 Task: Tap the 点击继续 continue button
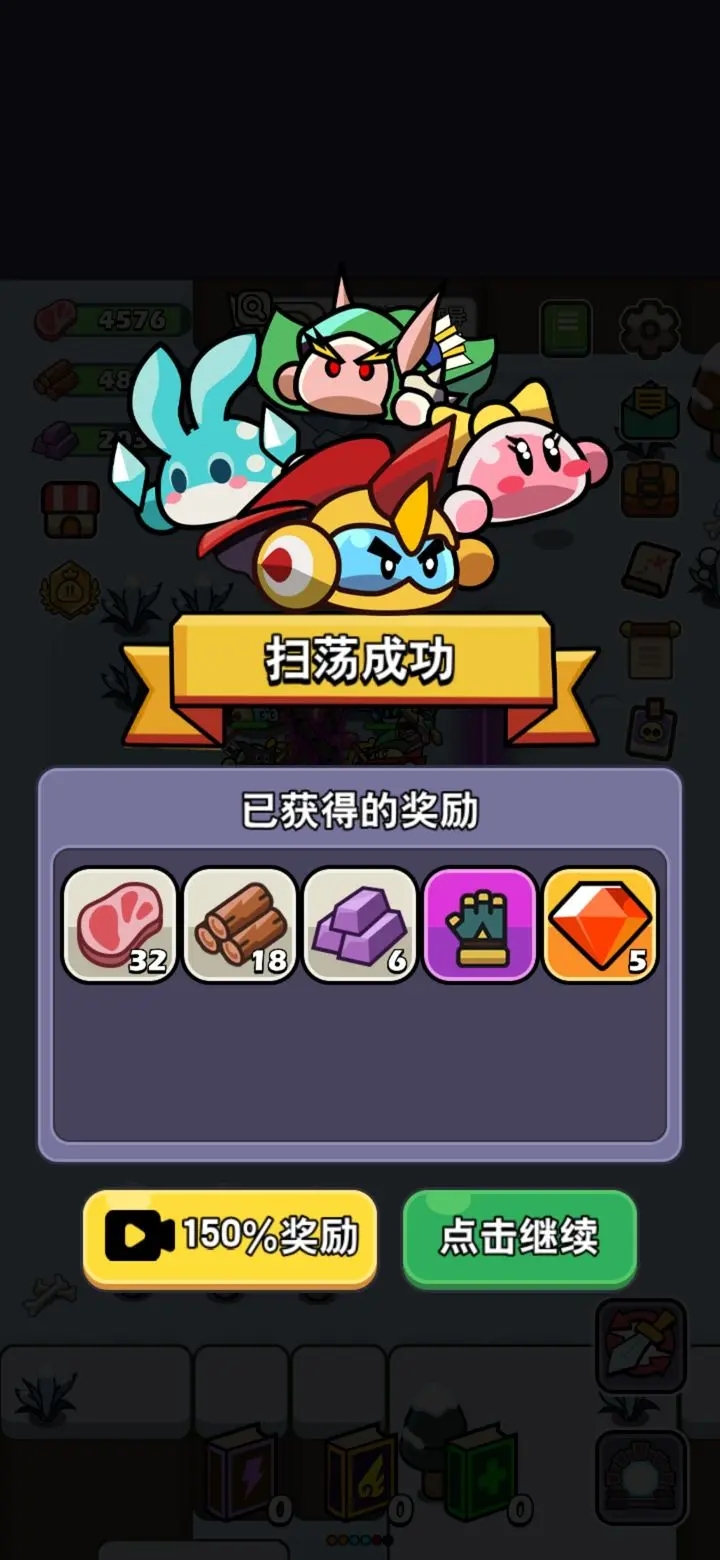[519, 1238]
